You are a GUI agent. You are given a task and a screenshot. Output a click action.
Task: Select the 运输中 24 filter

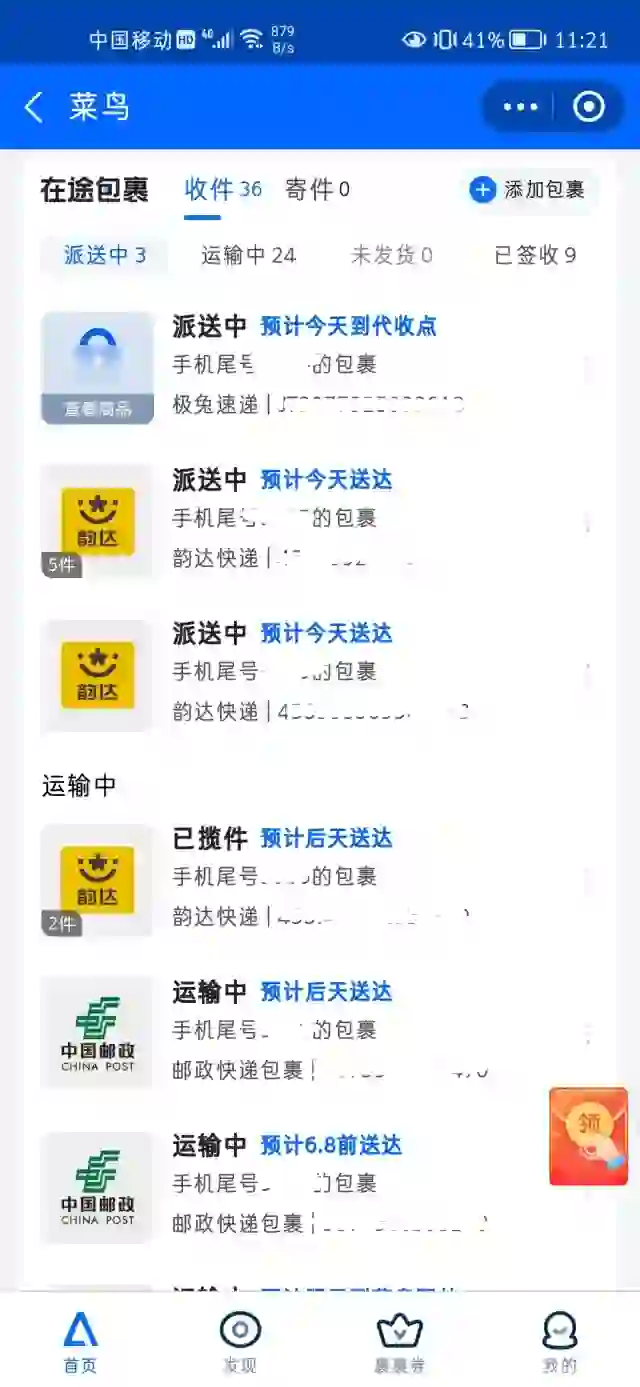coord(248,255)
